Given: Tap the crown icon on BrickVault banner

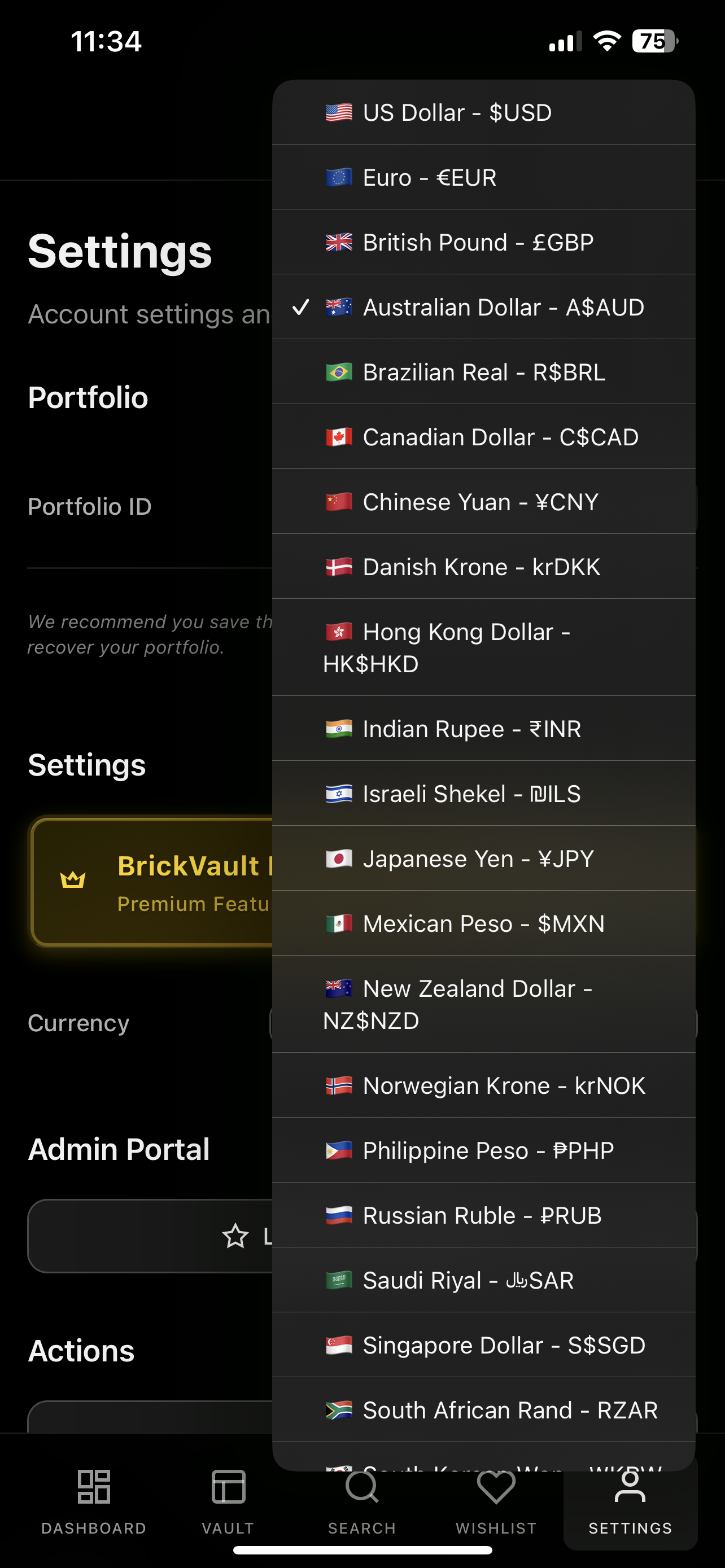Looking at the screenshot, I should coord(72,879).
